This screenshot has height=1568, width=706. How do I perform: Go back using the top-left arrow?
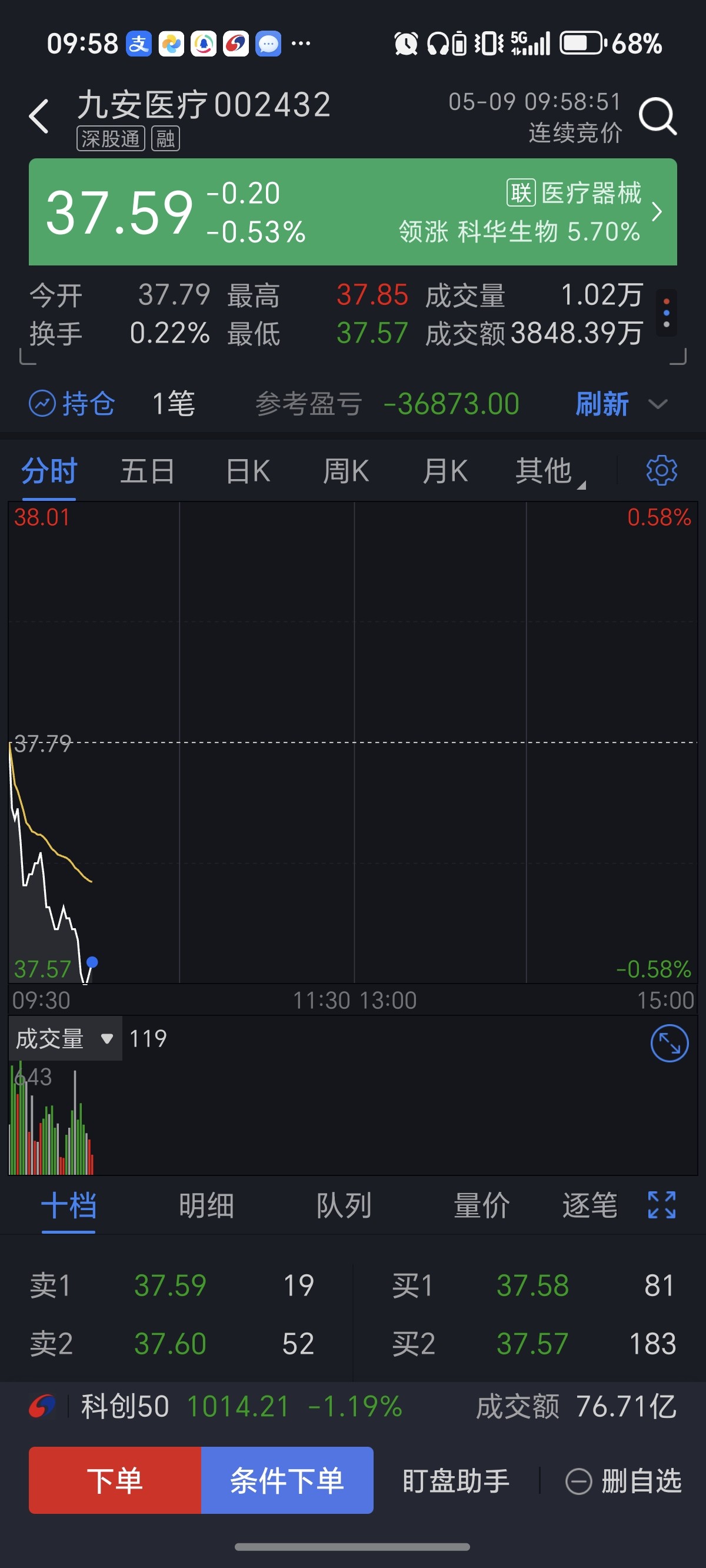[39, 117]
